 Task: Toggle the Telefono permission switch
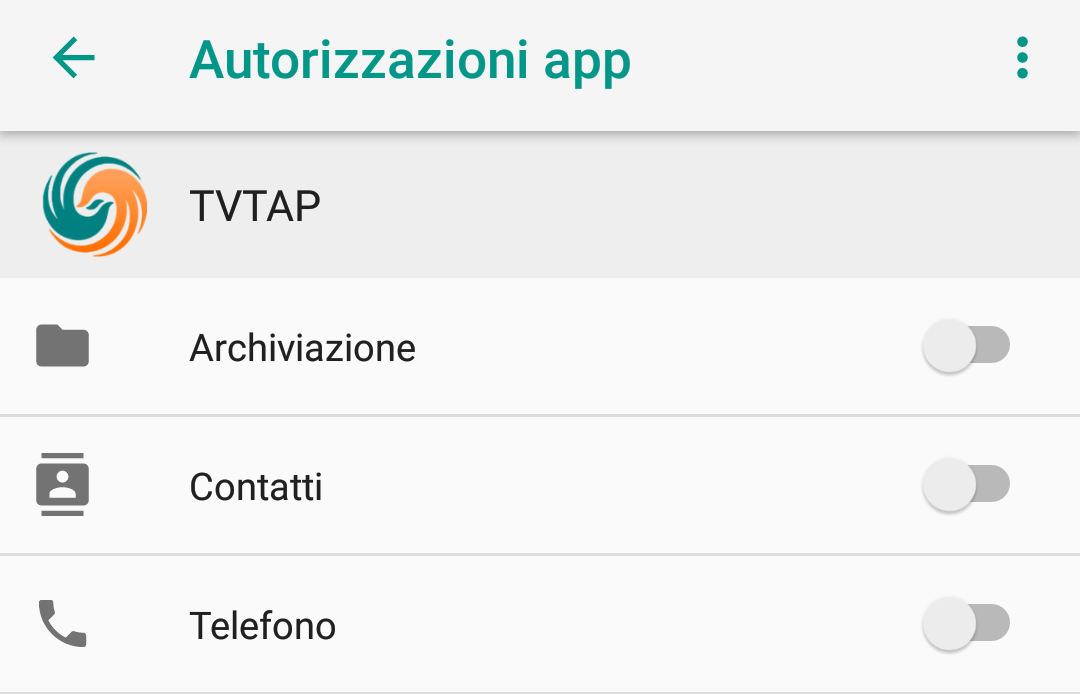tap(965, 625)
